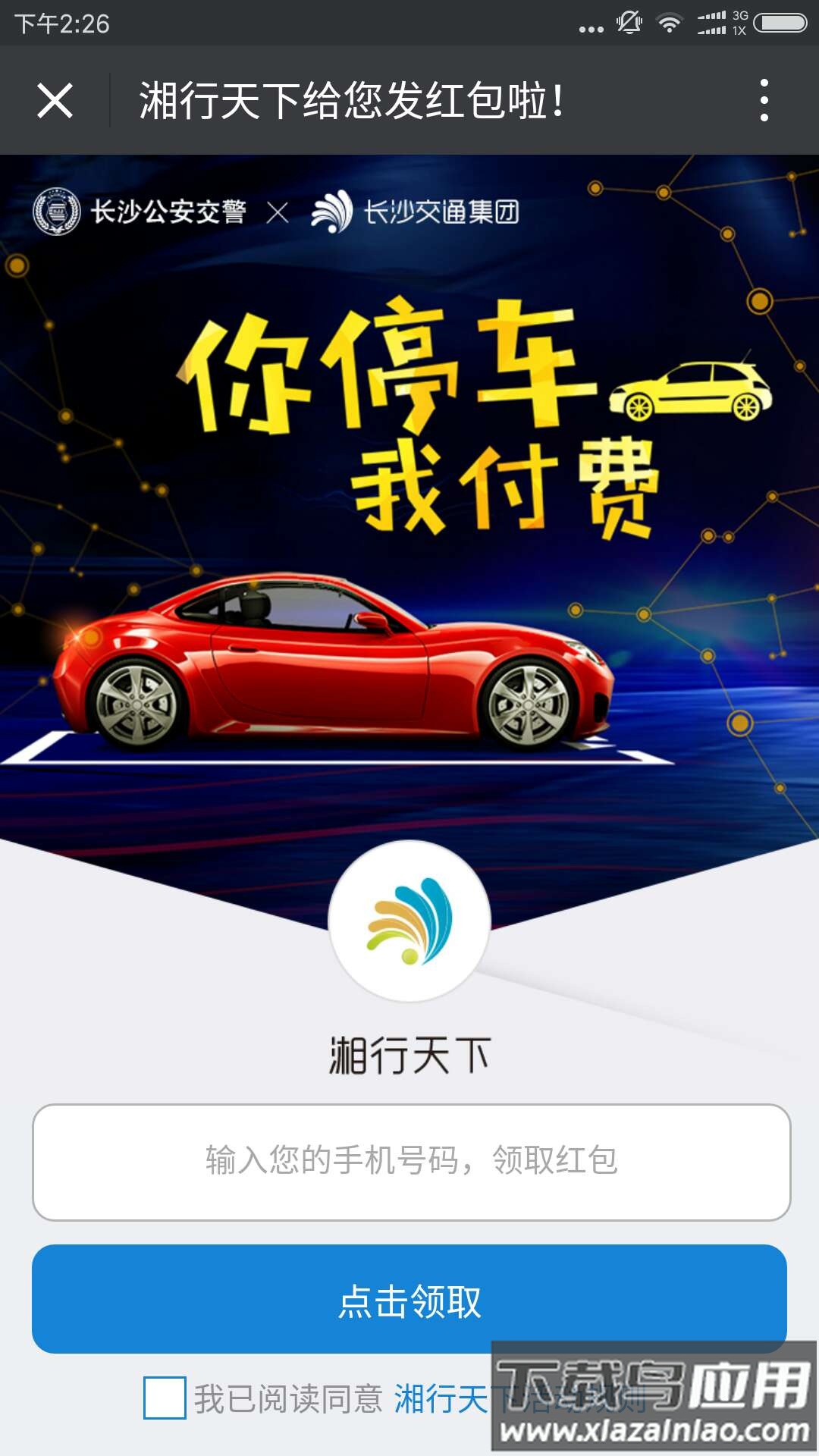
Task: Close the 湘行天下 red packet webpage
Action: [x=55, y=101]
